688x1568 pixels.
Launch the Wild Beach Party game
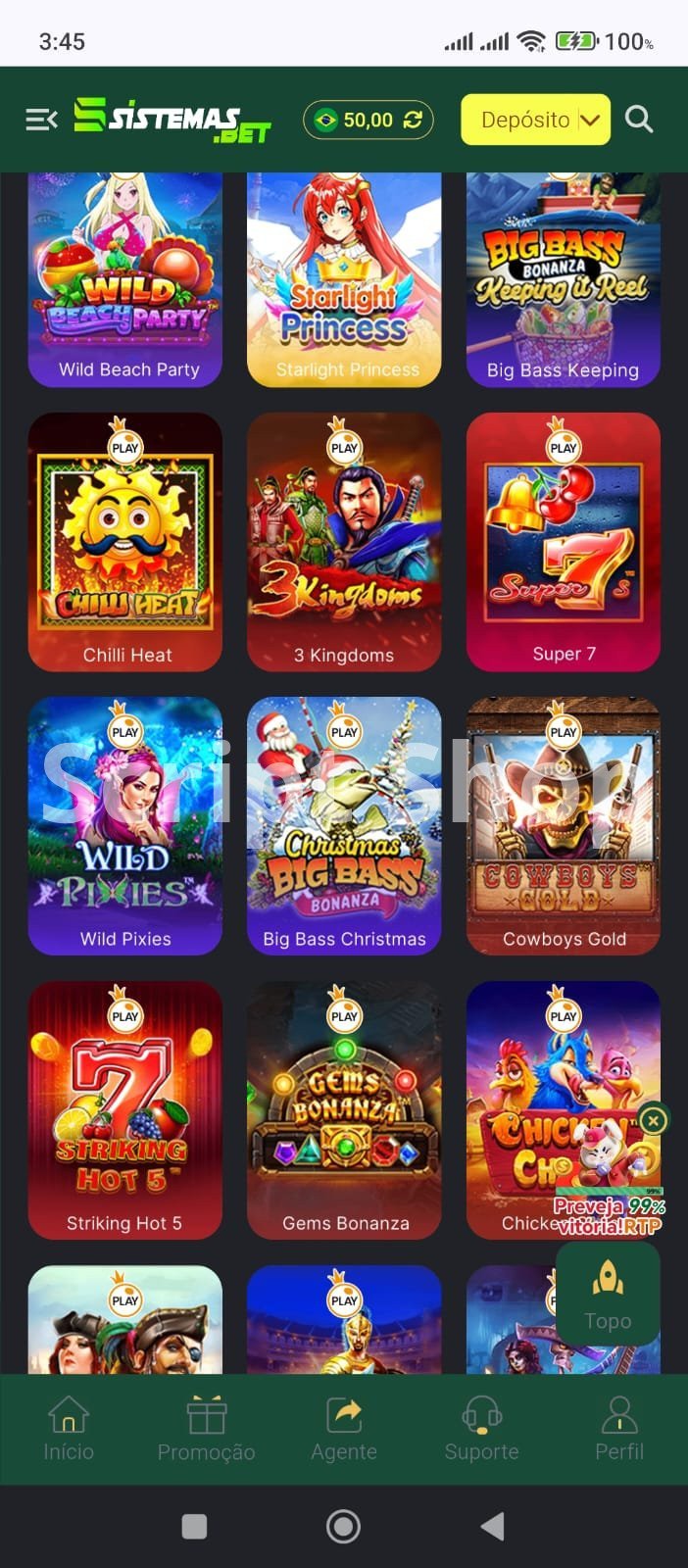click(125, 279)
